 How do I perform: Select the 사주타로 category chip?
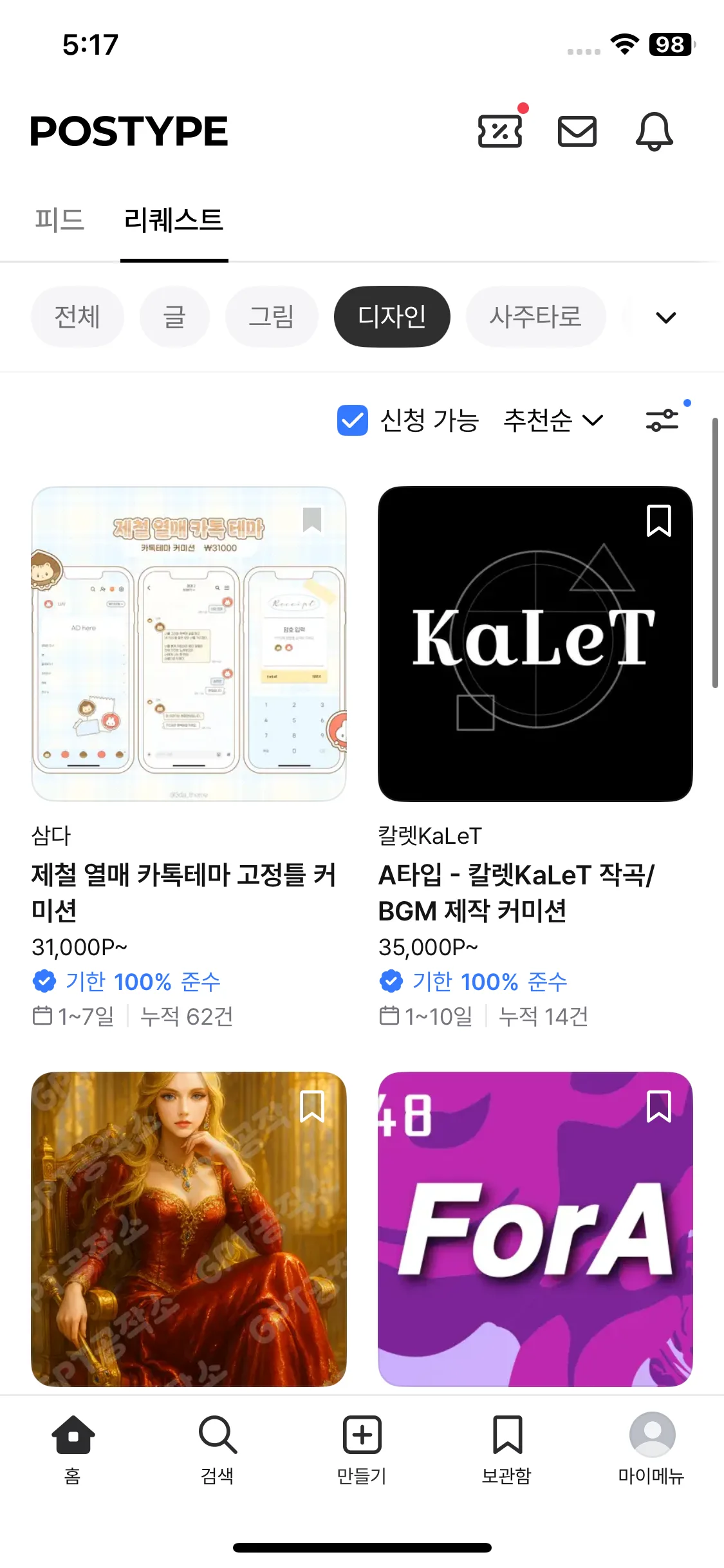(x=535, y=317)
